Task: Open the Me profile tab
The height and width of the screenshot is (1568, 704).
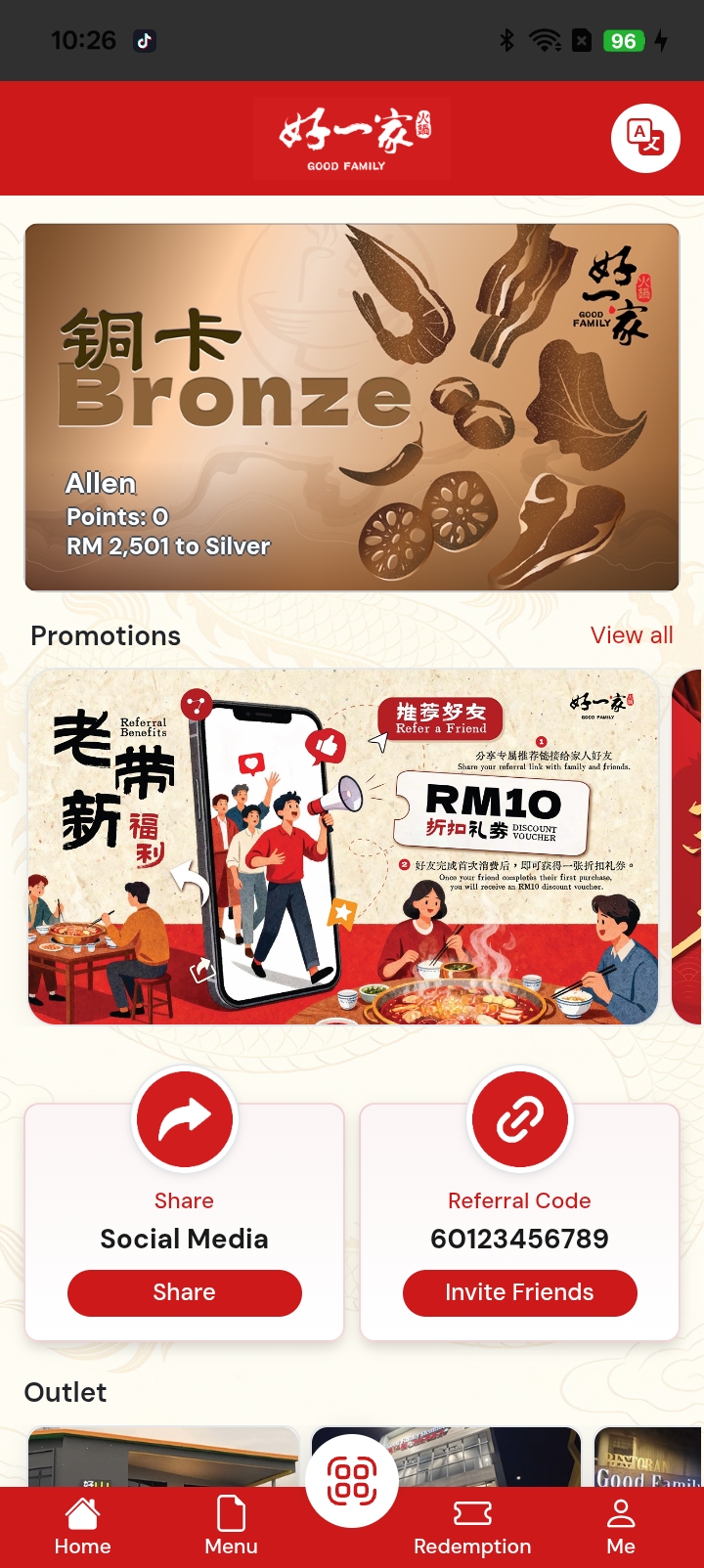Action: tap(620, 1527)
